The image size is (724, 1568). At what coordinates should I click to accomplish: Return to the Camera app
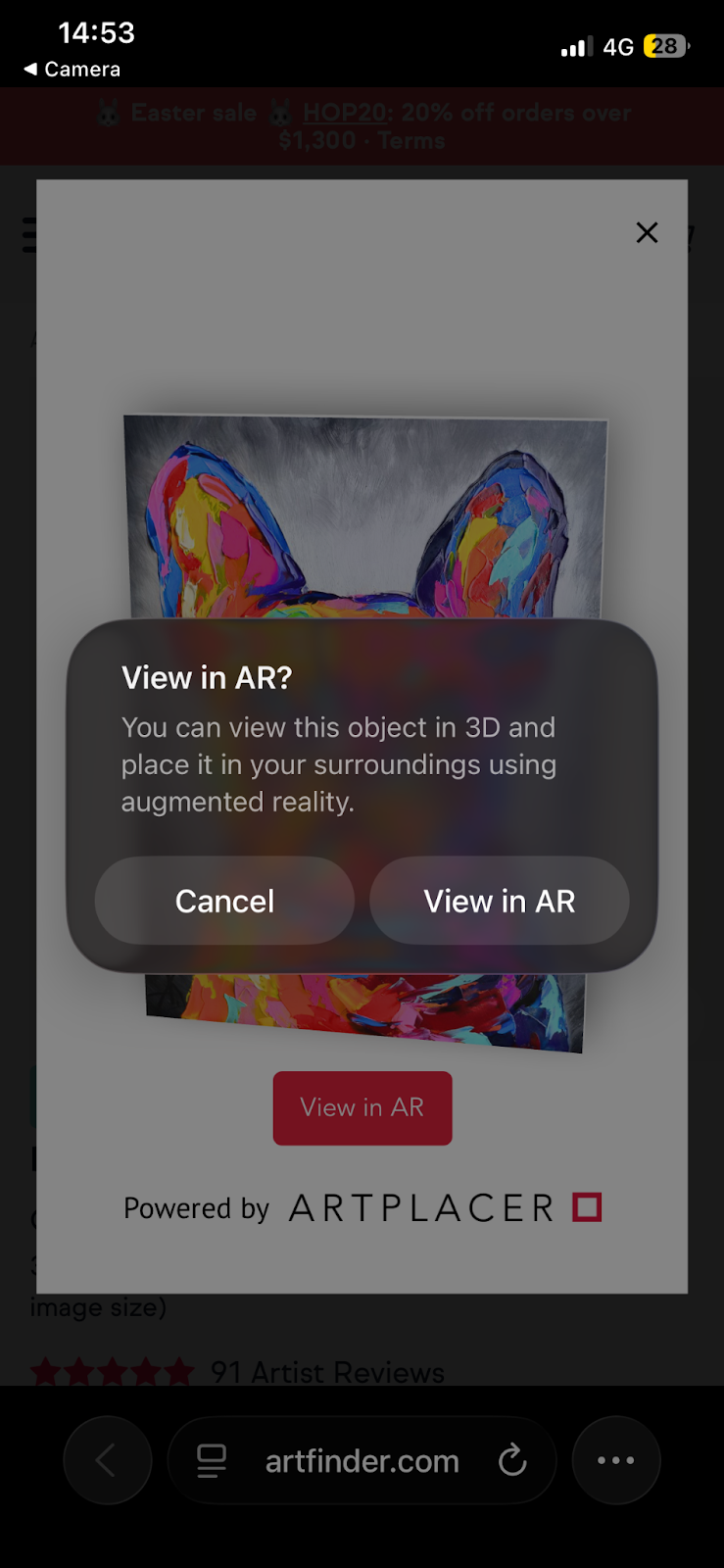pos(72,70)
